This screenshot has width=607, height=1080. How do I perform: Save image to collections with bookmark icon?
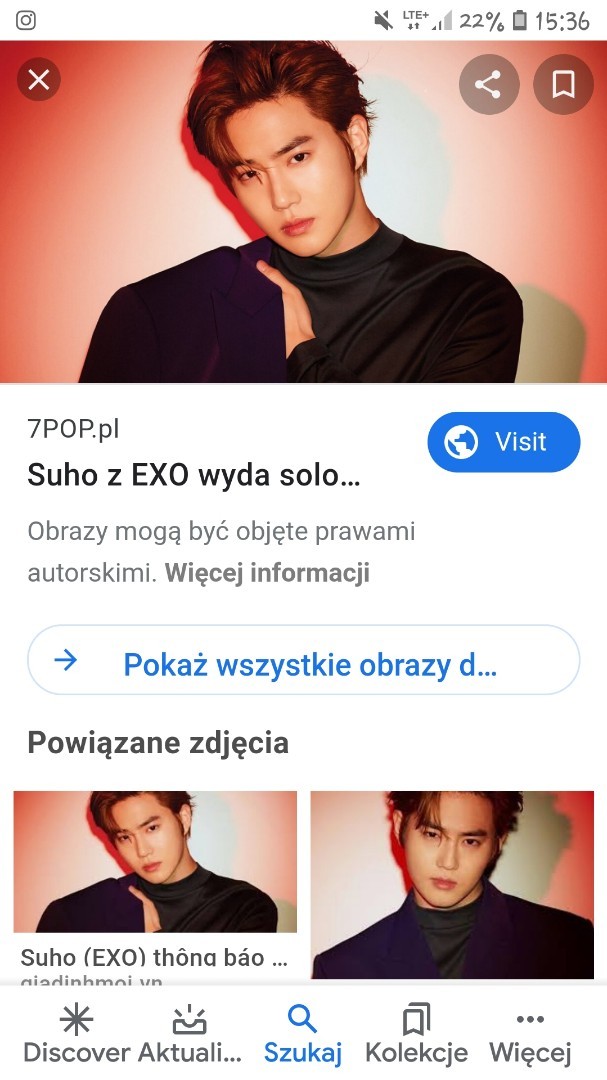click(x=563, y=84)
